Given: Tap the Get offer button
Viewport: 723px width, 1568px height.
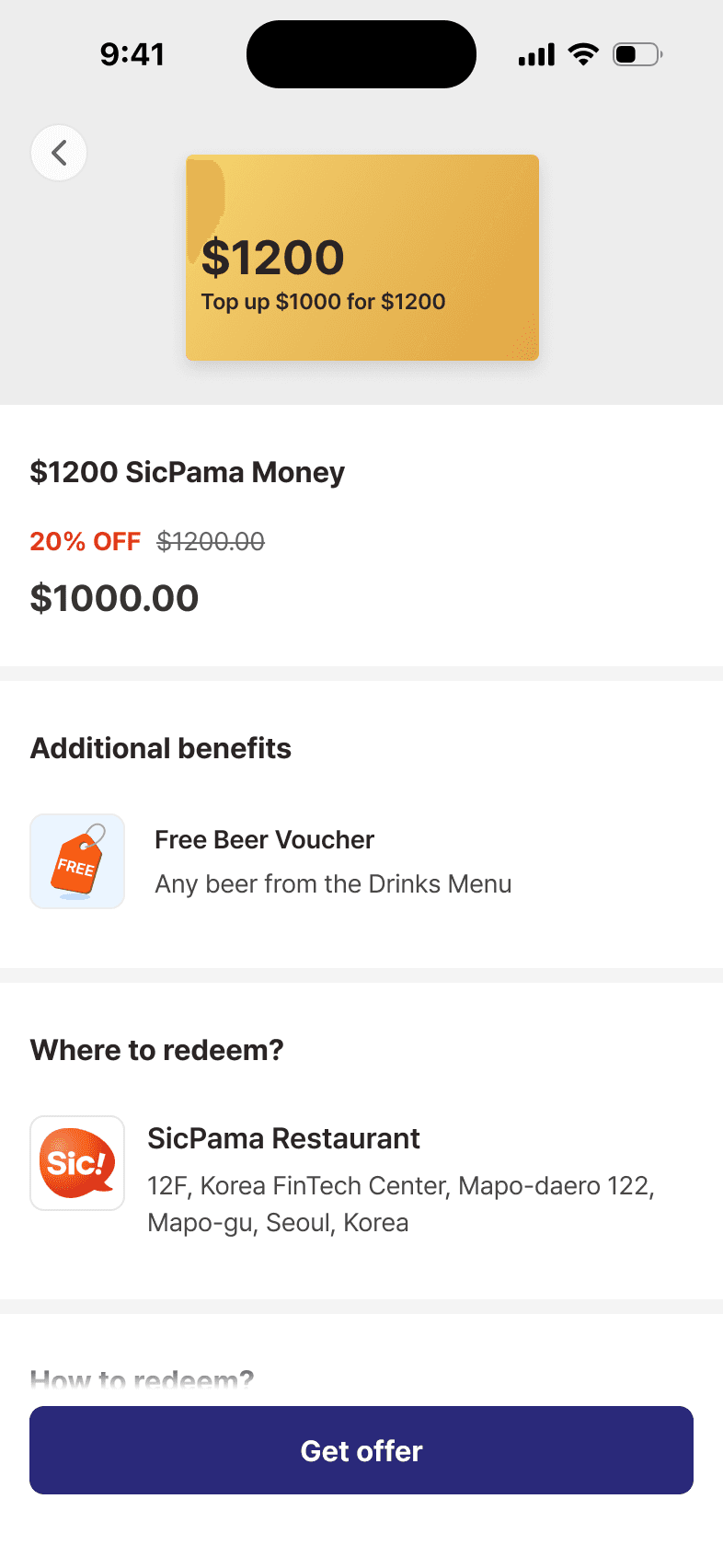Looking at the screenshot, I should (x=361, y=1450).
